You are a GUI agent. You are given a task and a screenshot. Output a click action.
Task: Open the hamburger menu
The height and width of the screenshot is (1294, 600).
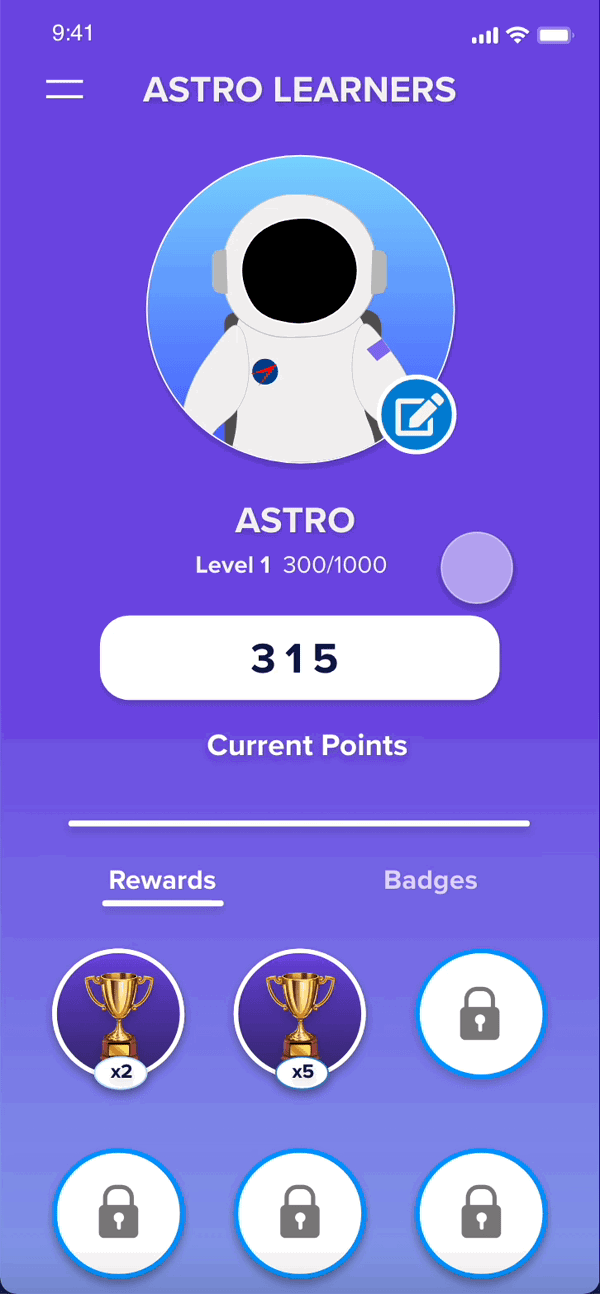pyautogui.click(x=64, y=90)
